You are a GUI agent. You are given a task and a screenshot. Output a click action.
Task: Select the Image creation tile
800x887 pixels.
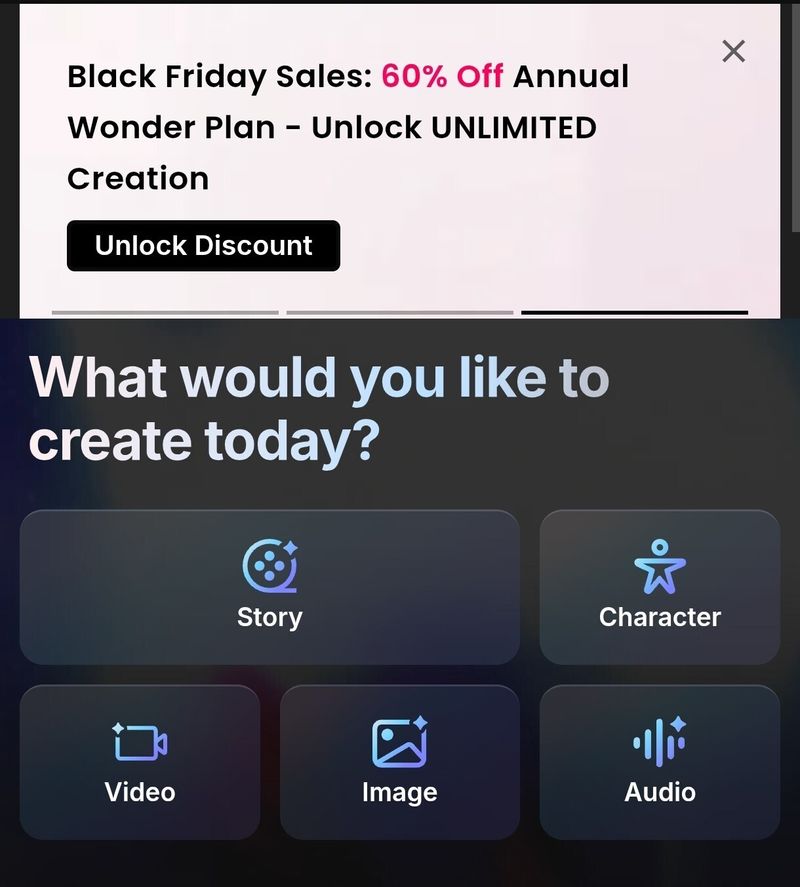pos(399,762)
